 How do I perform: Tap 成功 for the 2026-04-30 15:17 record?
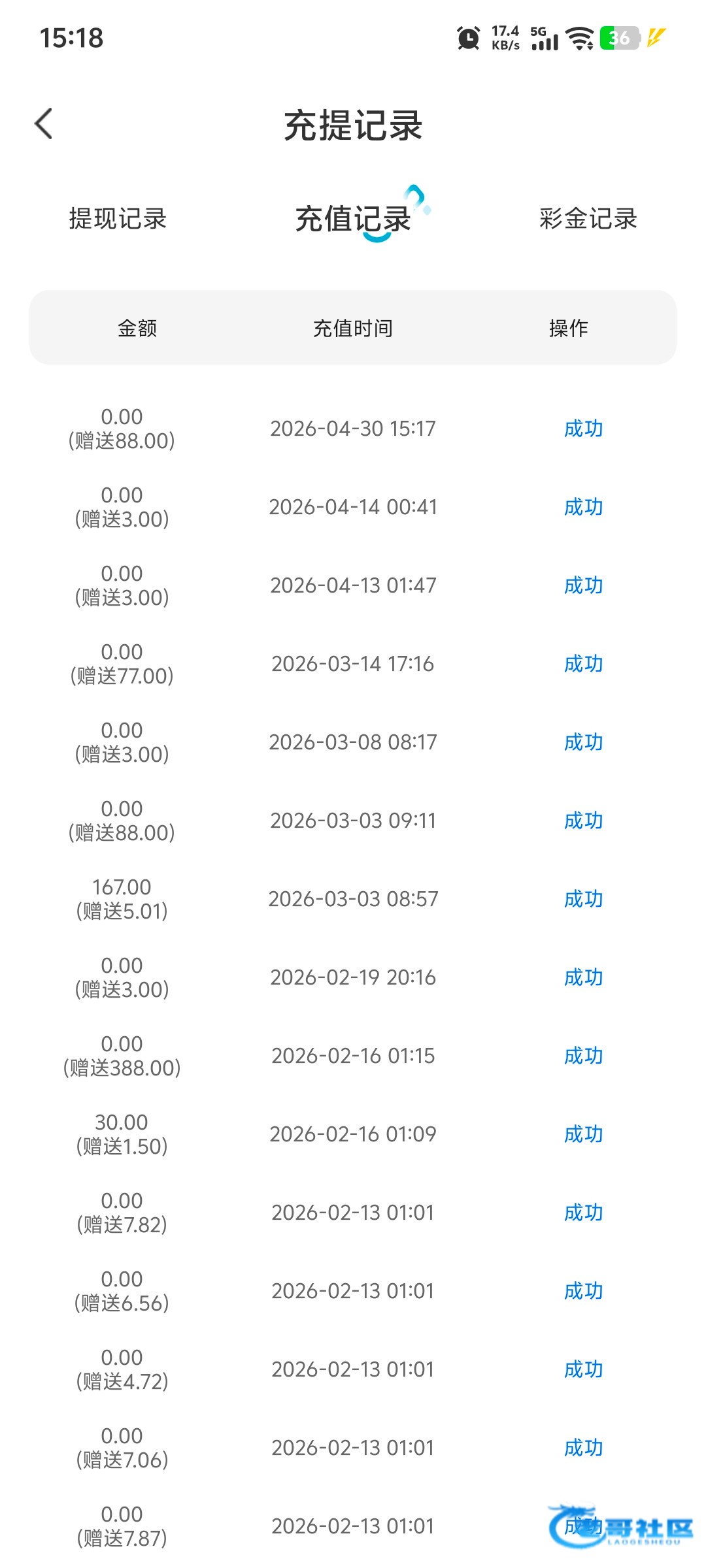click(583, 429)
